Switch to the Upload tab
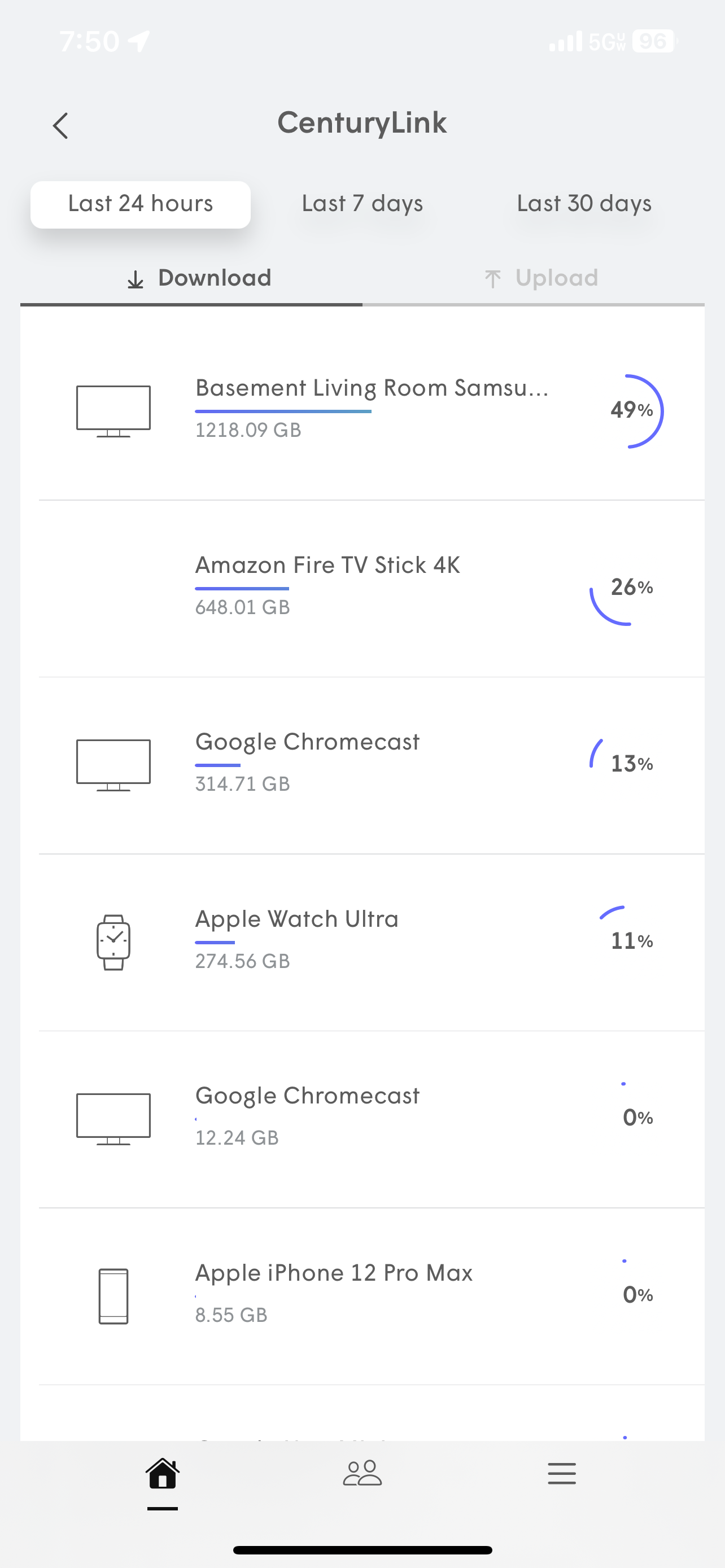The image size is (725, 1568). click(x=541, y=279)
